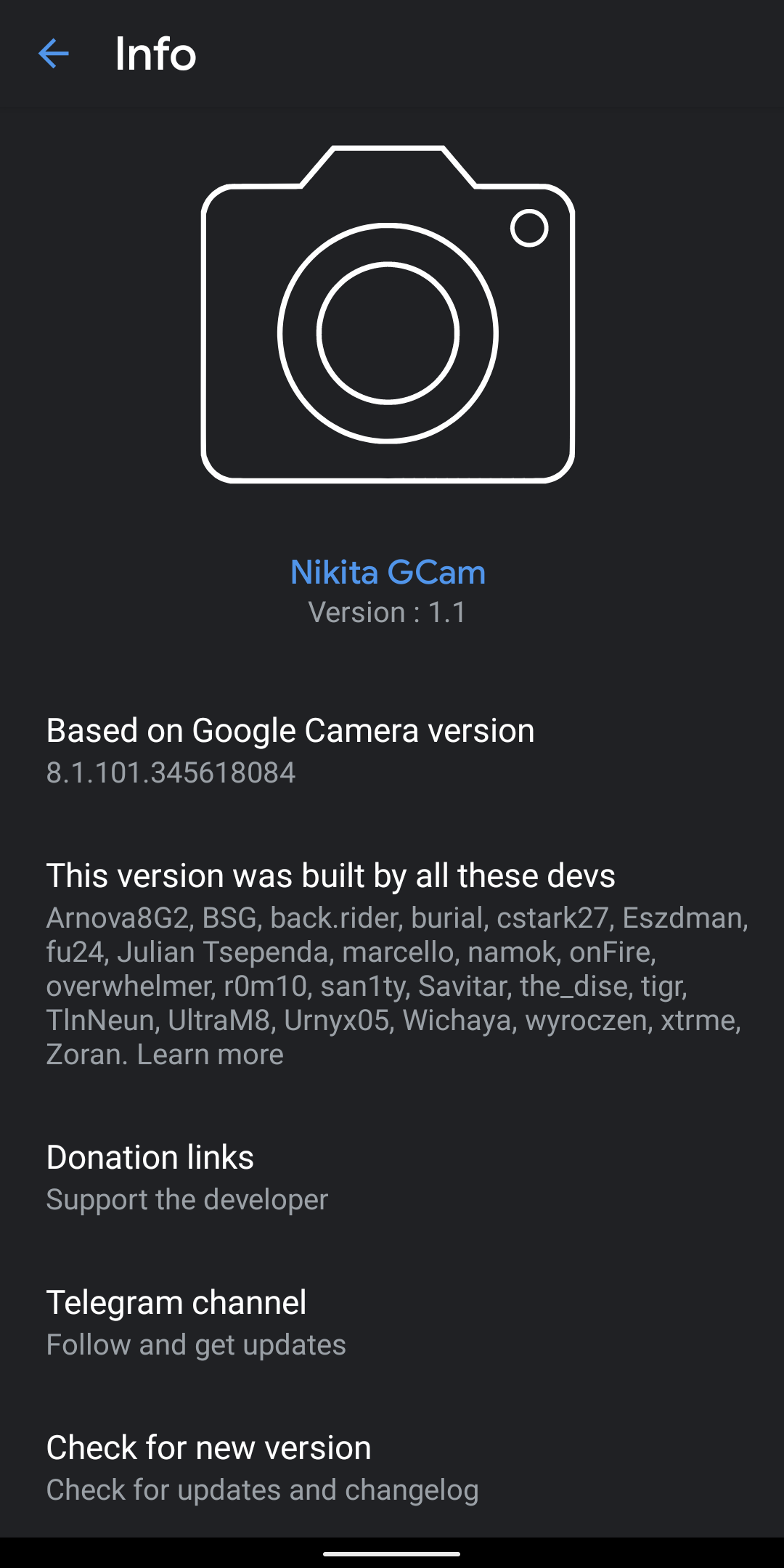Go back using the arrow icon
This screenshot has width=784, height=1568.
point(53,54)
